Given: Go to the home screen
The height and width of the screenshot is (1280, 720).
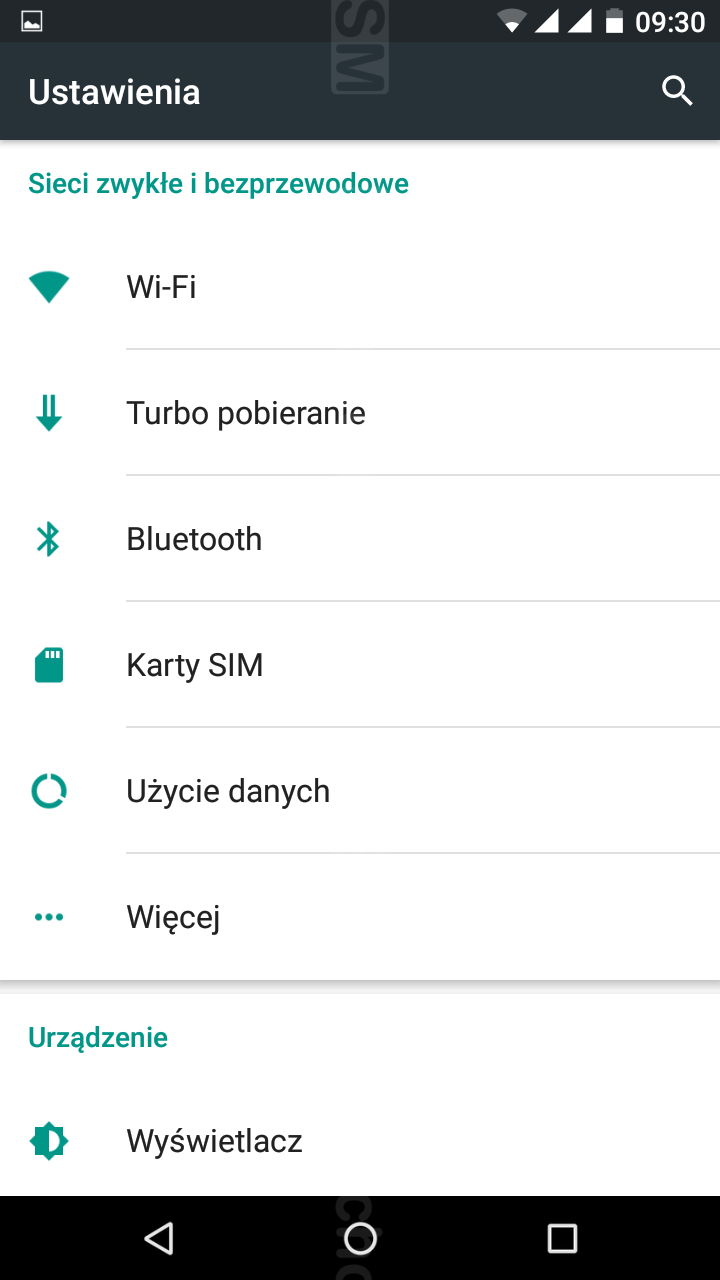Looking at the screenshot, I should (x=360, y=1238).
